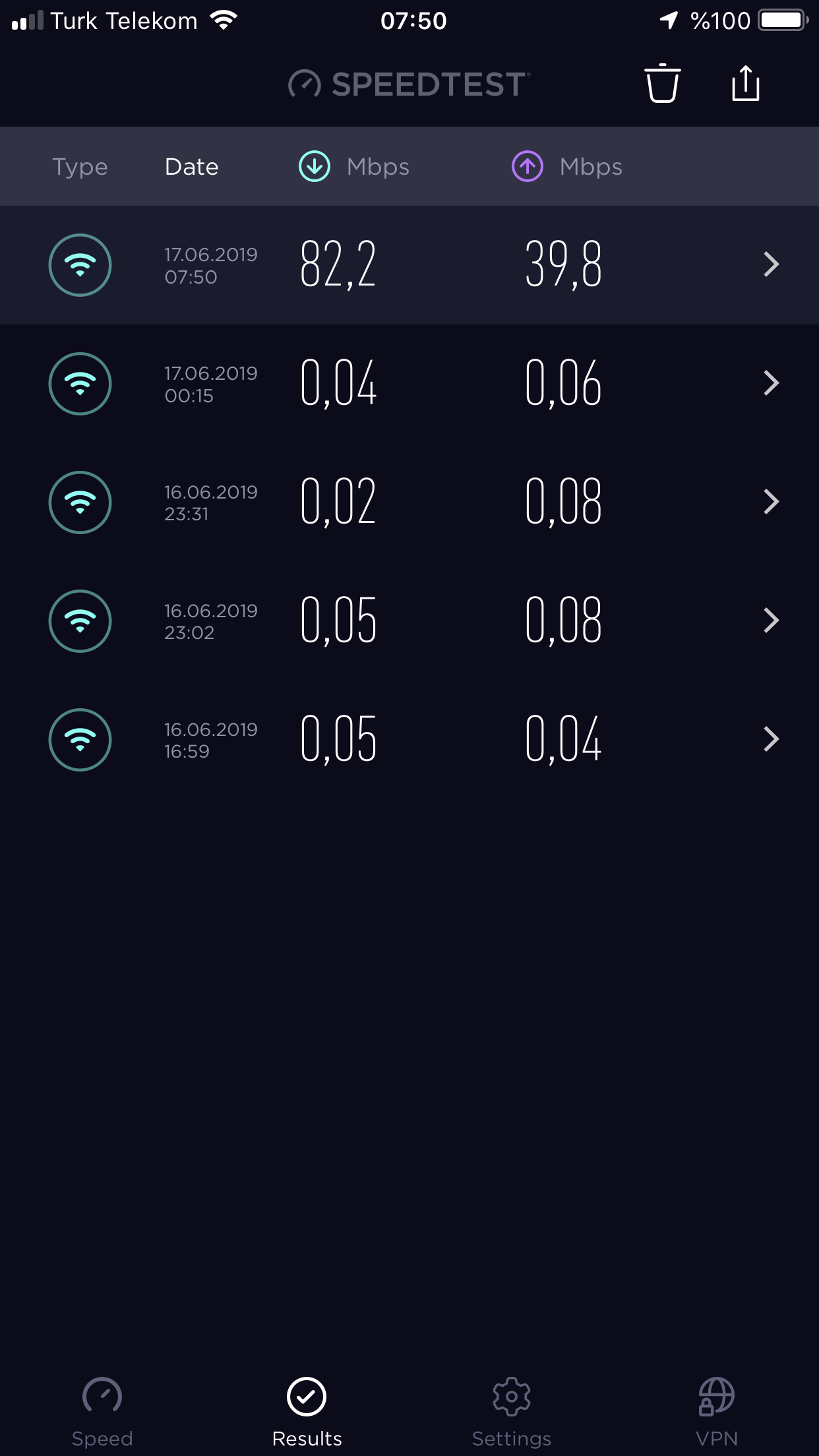Open the VPN tab
This screenshot has width=819, height=1456.
[717, 1412]
